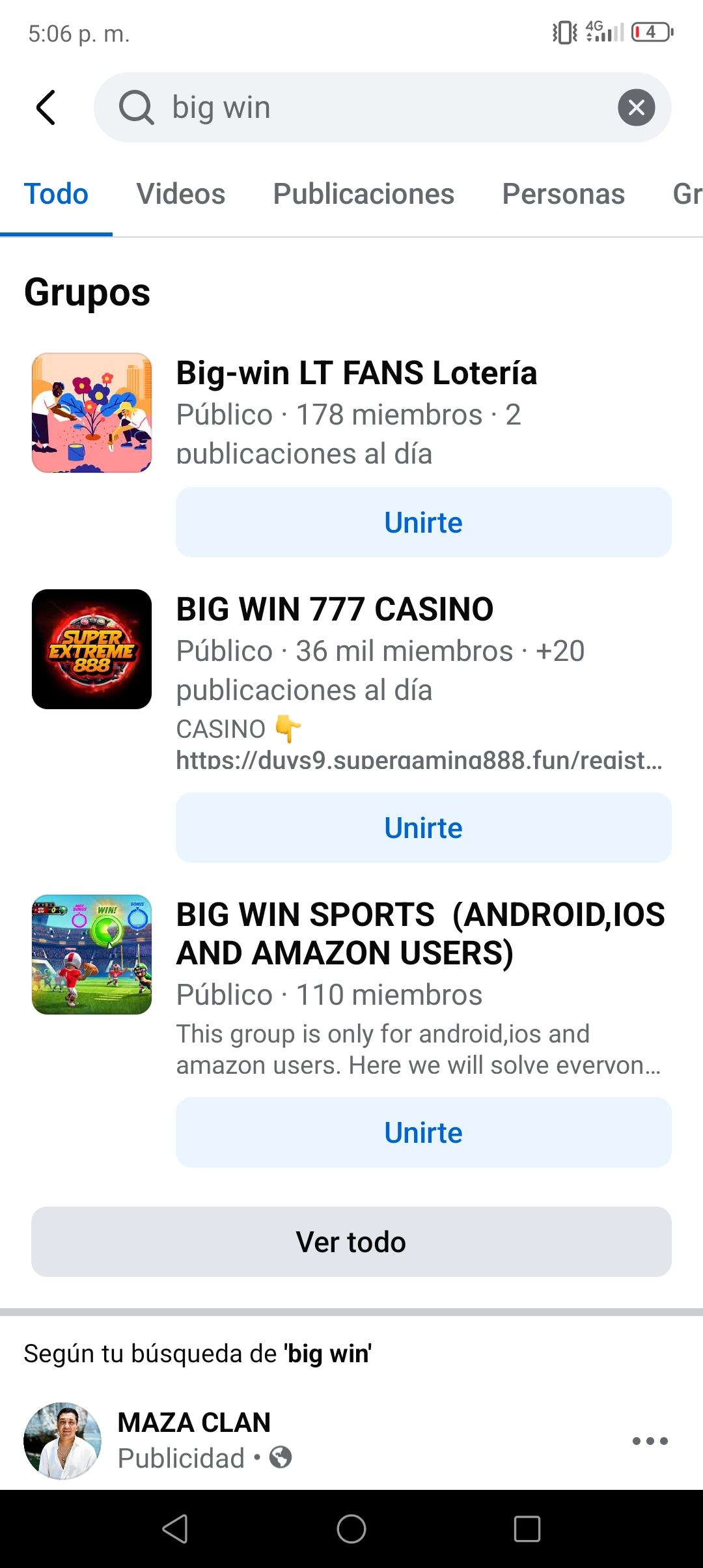Select the Todo tab
Image resolution: width=703 pixels, height=1568 pixels.
tap(56, 194)
